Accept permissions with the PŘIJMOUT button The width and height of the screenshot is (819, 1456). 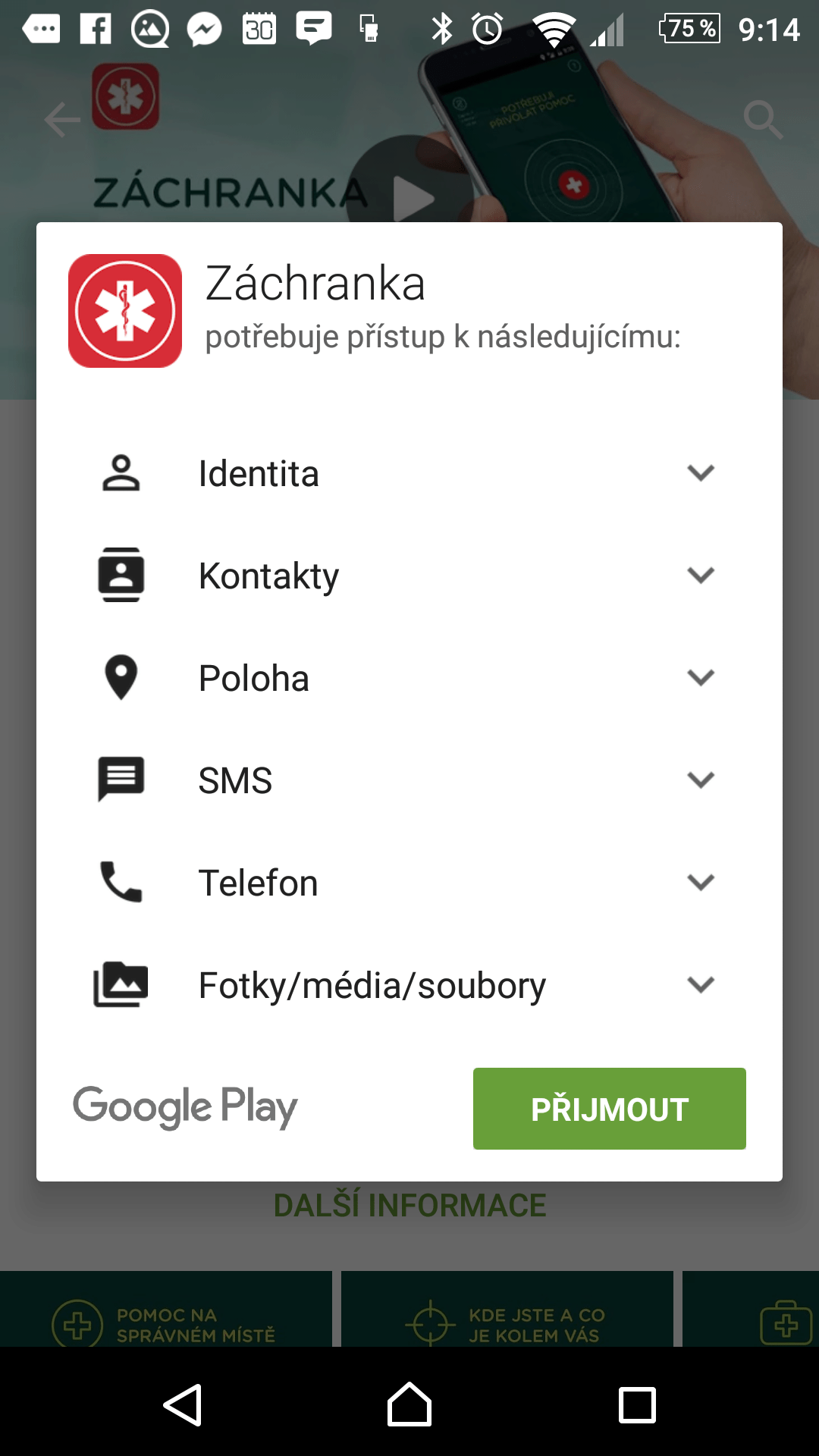click(609, 1109)
